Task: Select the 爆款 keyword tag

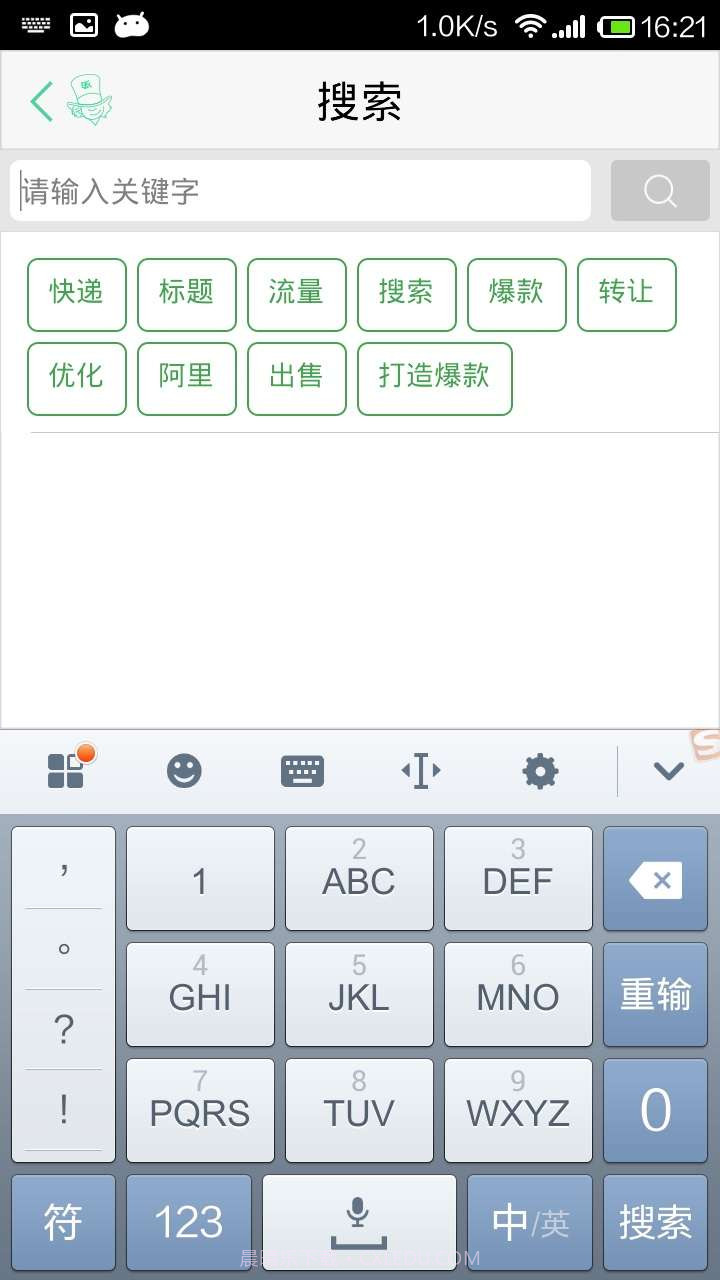Action: [x=516, y=294]
